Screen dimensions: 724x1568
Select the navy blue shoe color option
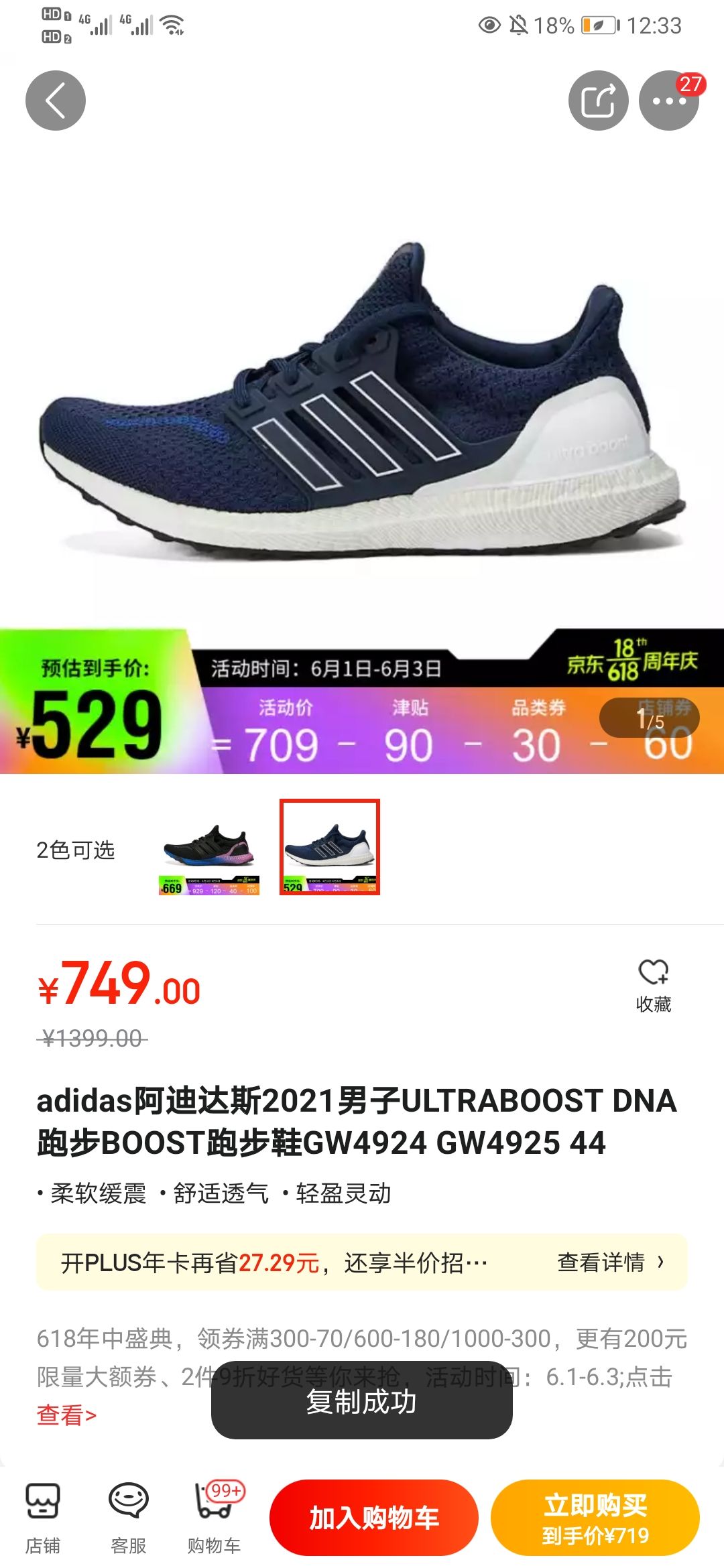(x=330, y=847)
